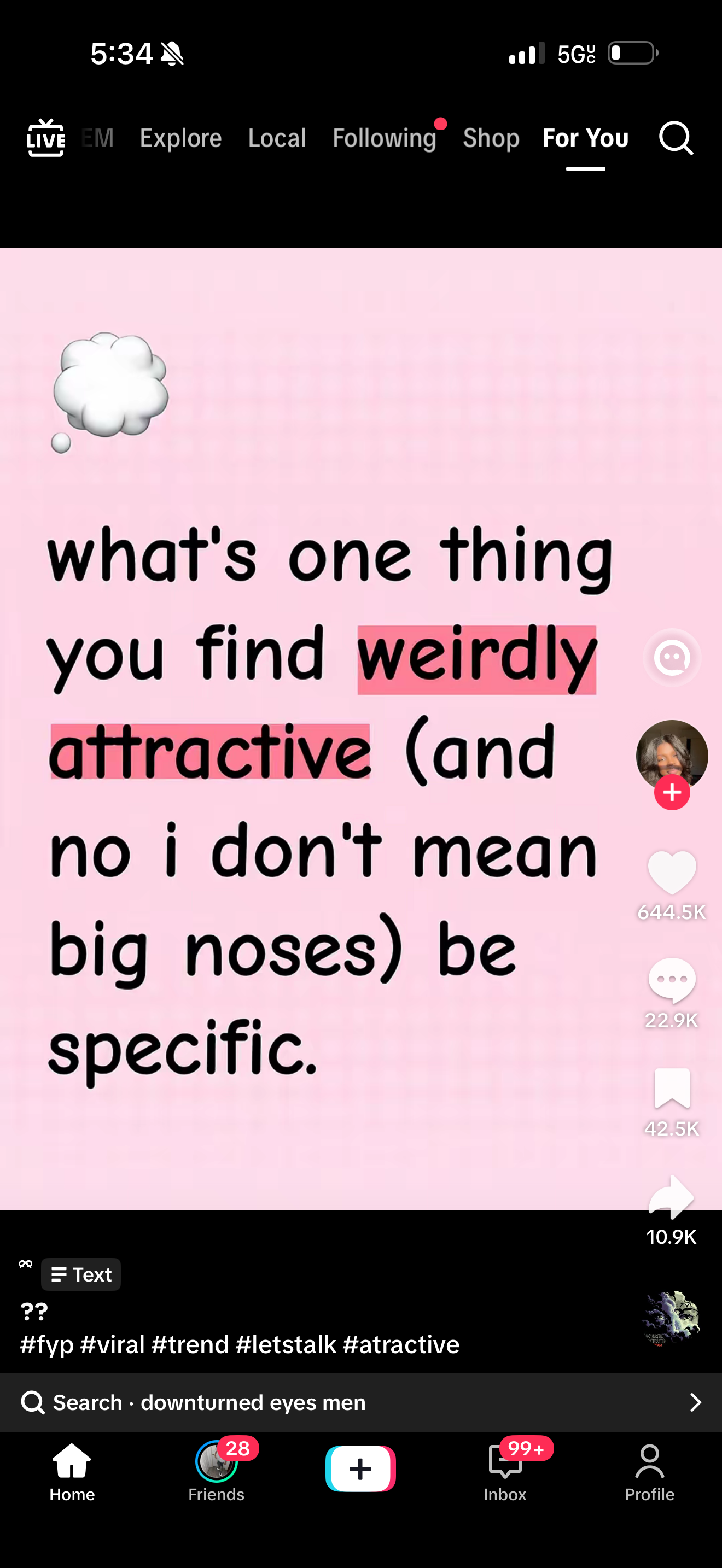This screenshot has height=1568, width=722.
Task: Tap the Text label chip
Action: (x=81, y=1274)
